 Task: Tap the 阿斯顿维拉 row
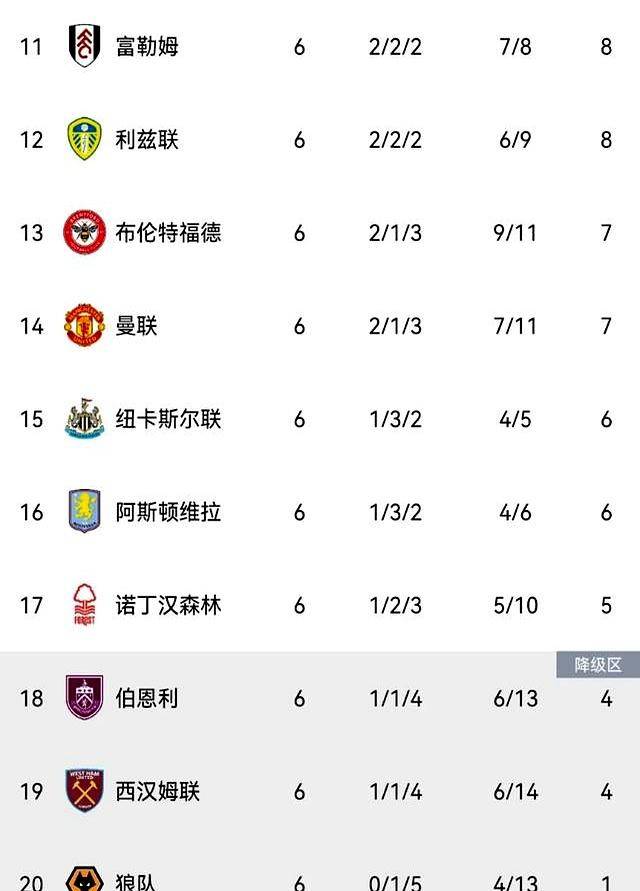coord(320,513)
